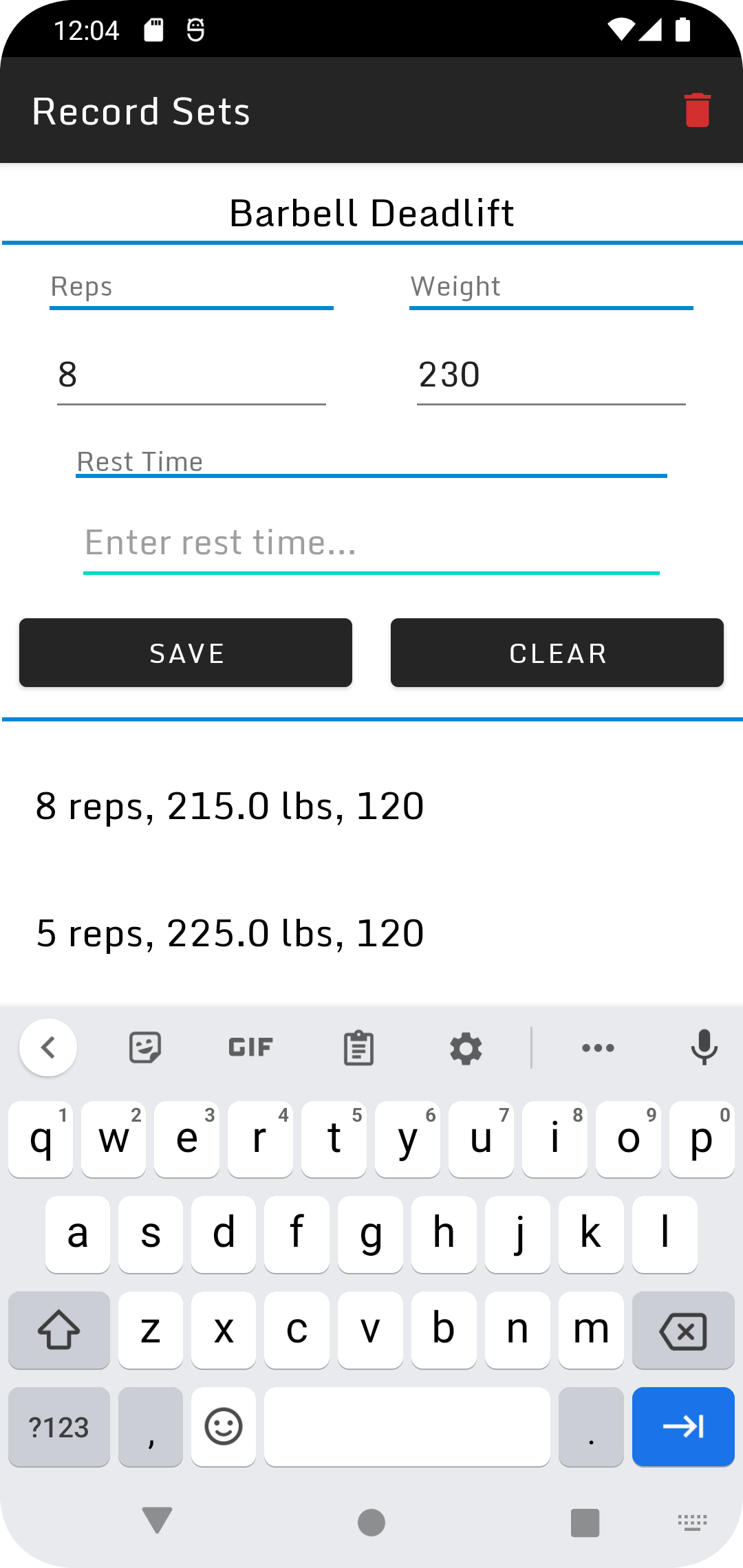Open the keyboard clipboard
The height and width of the screenshot is (1568, 743).
[358, 1048]
